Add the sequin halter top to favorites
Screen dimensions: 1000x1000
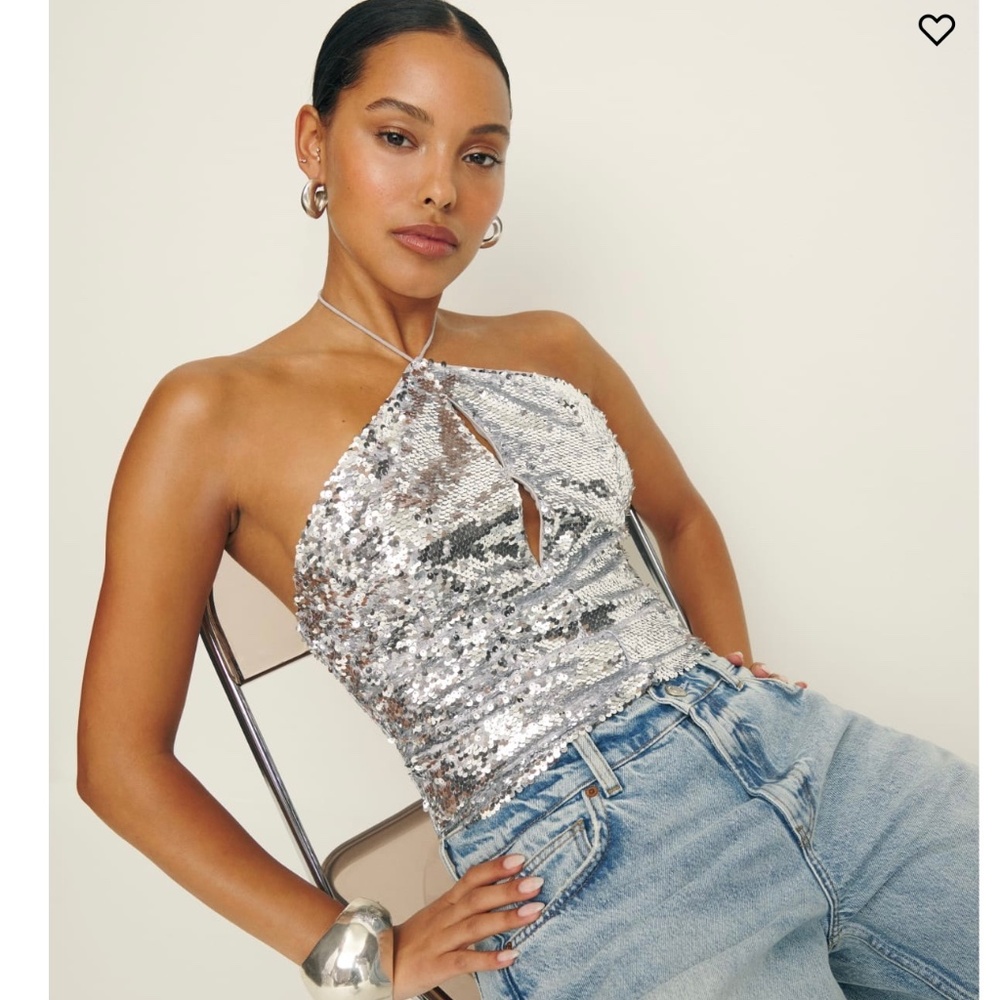coord(936,30)
